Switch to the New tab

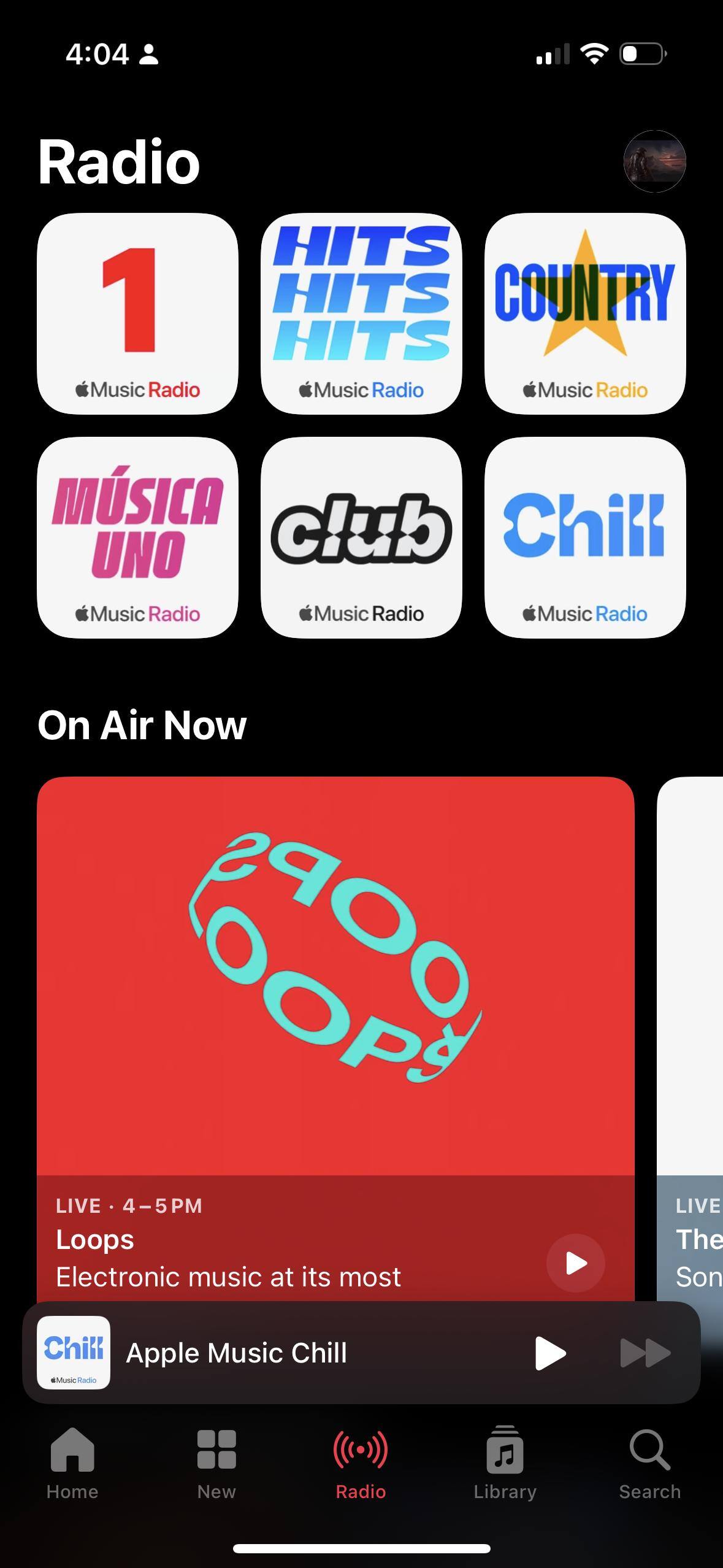click(x=216, y=1463)
